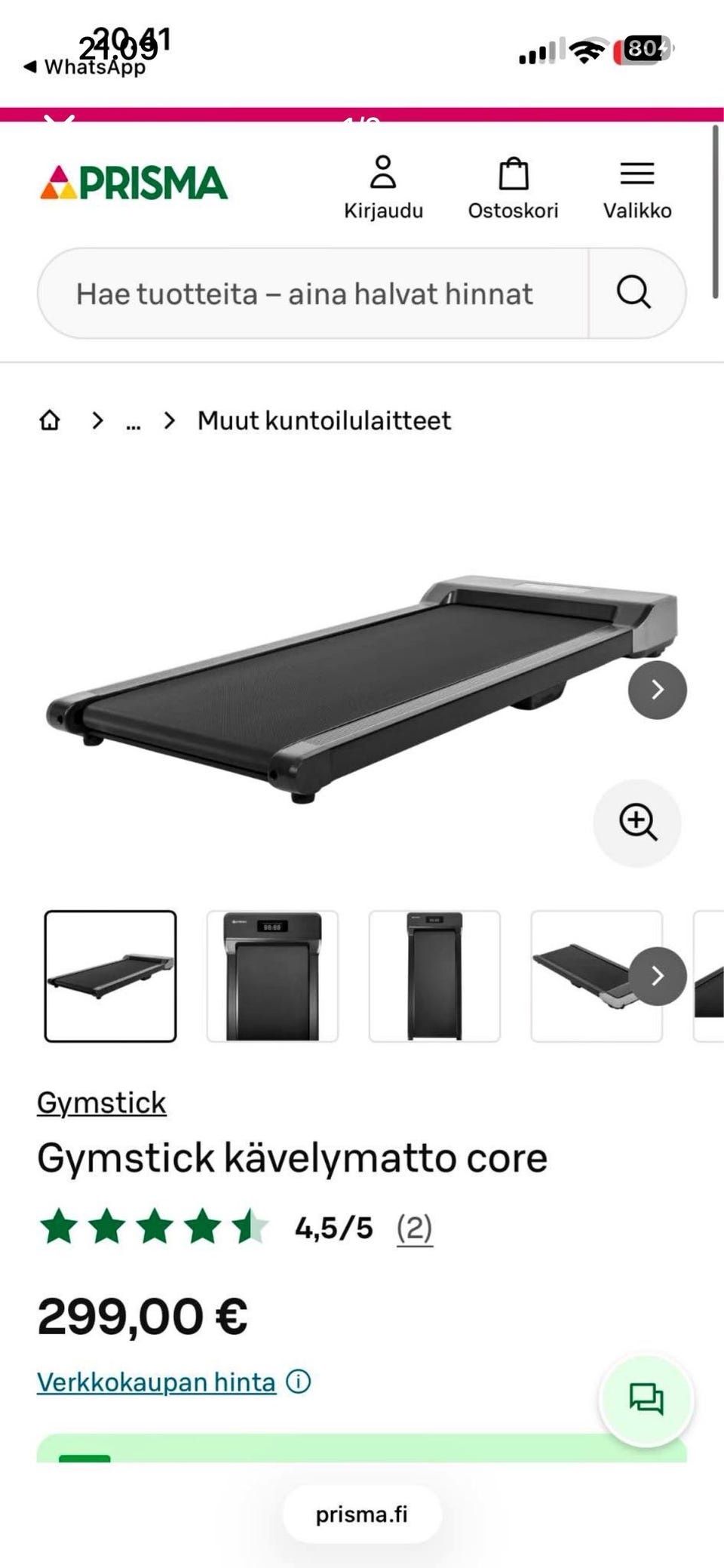This screenshot has width=724, height=1568.
Task: Open the (2) reviews link
Action: (415, 1228)
